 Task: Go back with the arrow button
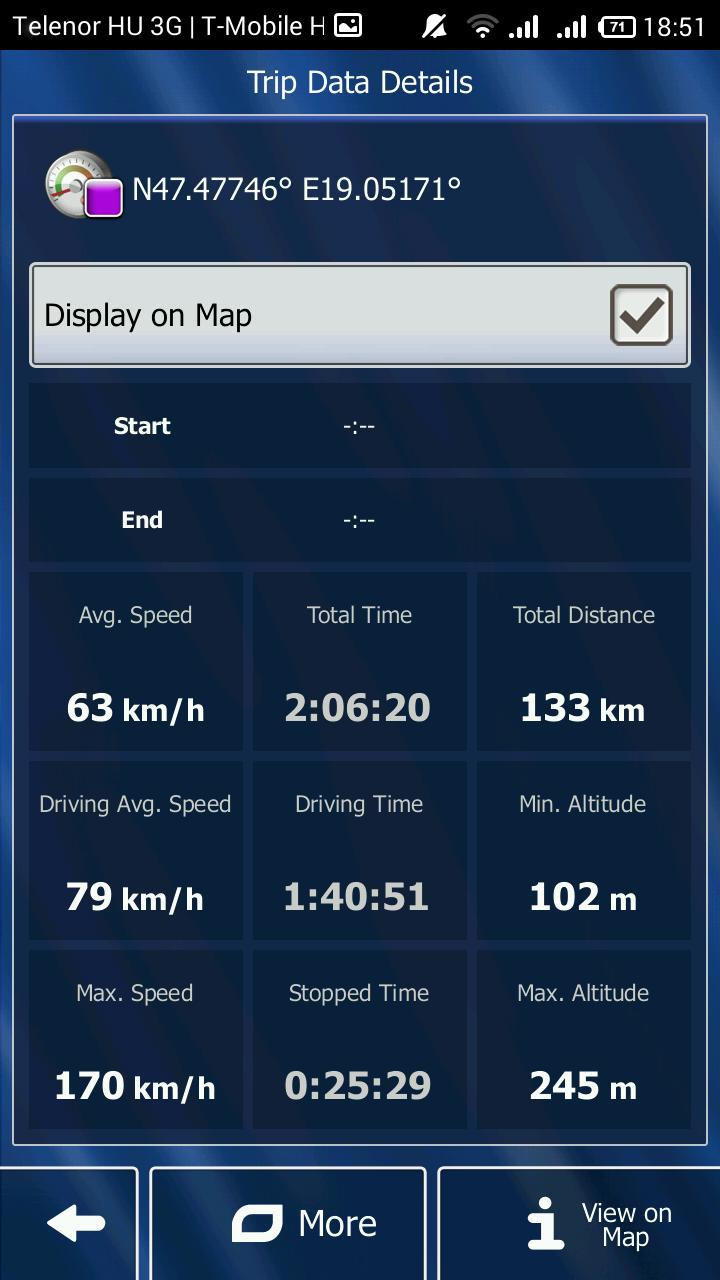tap(68, 1223)
